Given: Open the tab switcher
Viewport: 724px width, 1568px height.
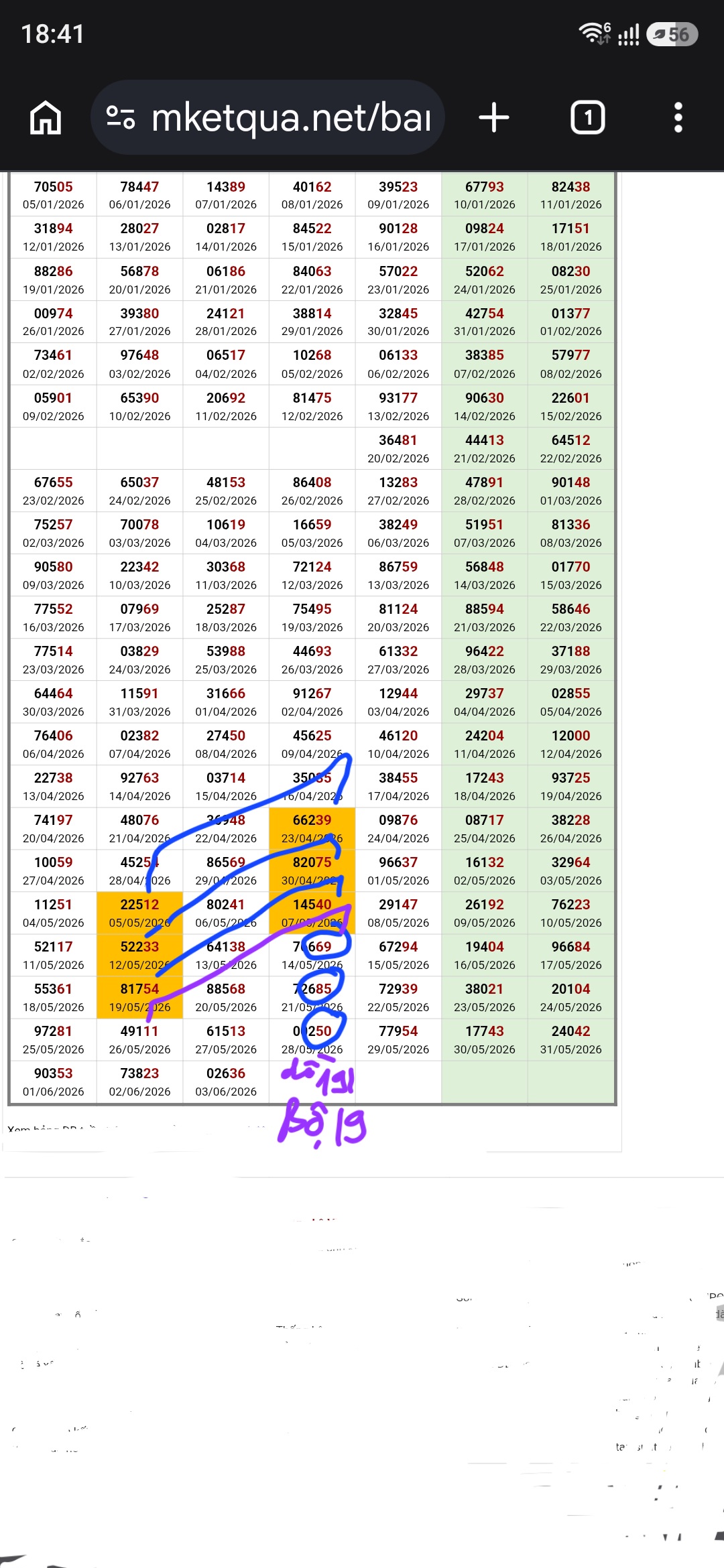Looking at the screenshot, I should (588, 118).
